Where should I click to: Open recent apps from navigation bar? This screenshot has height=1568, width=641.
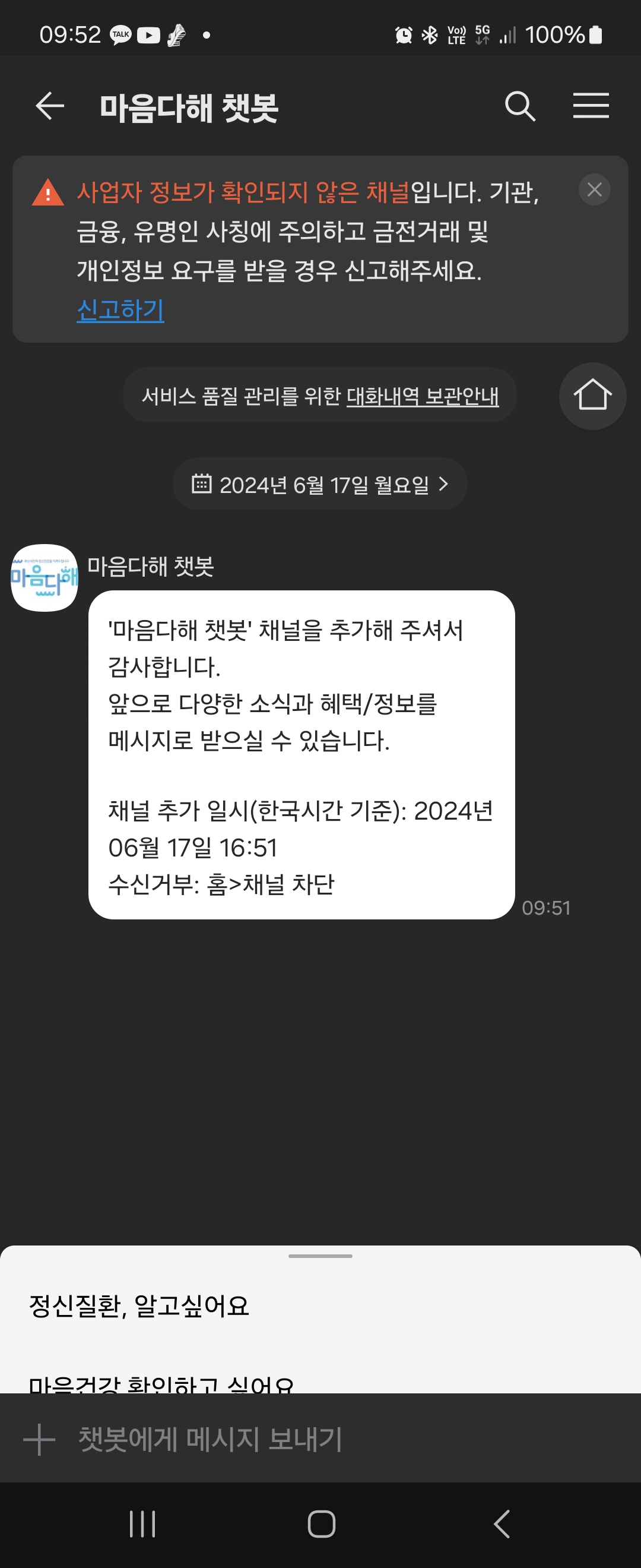142,1524
